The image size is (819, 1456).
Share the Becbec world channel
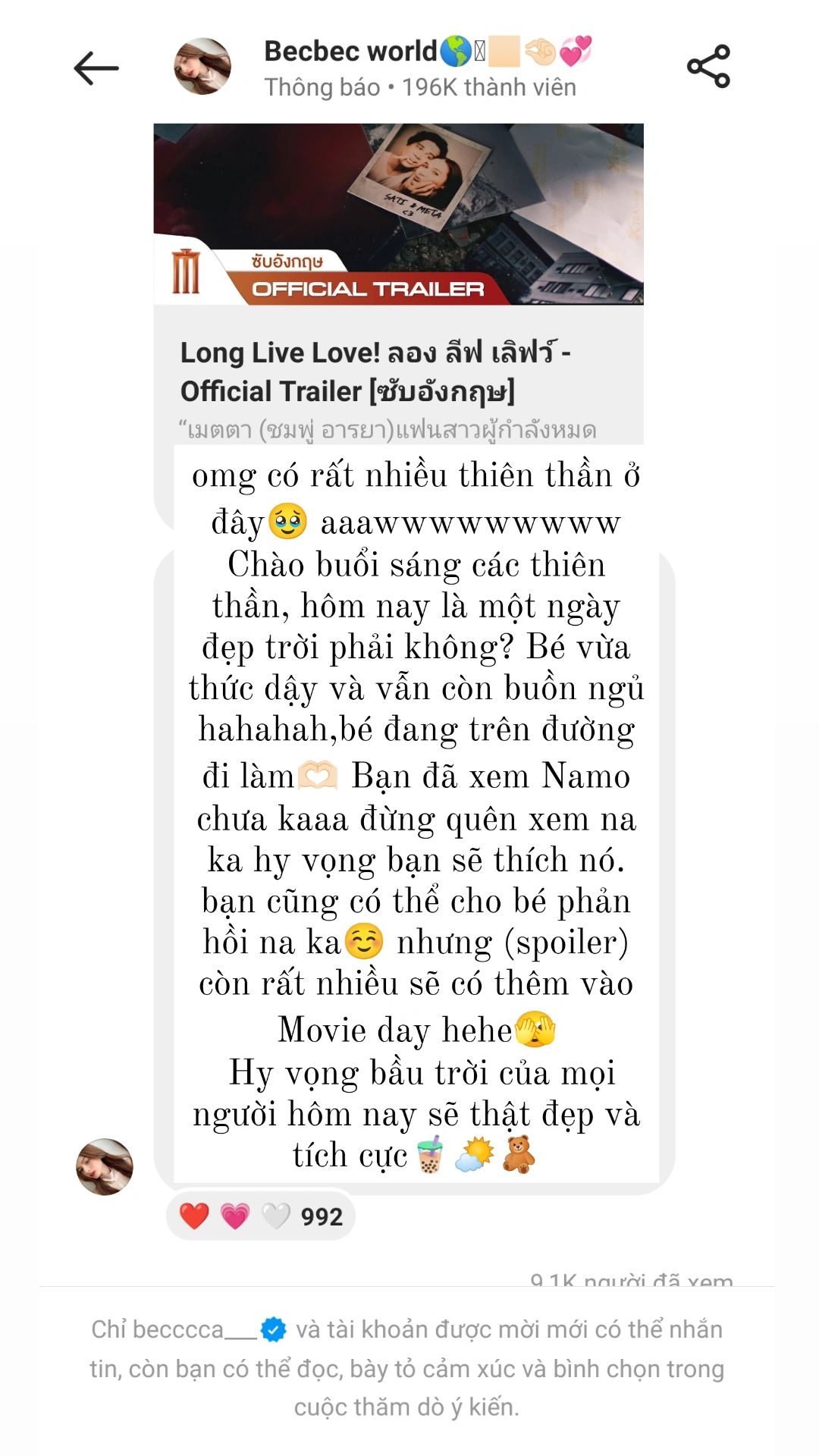(708, 67)
